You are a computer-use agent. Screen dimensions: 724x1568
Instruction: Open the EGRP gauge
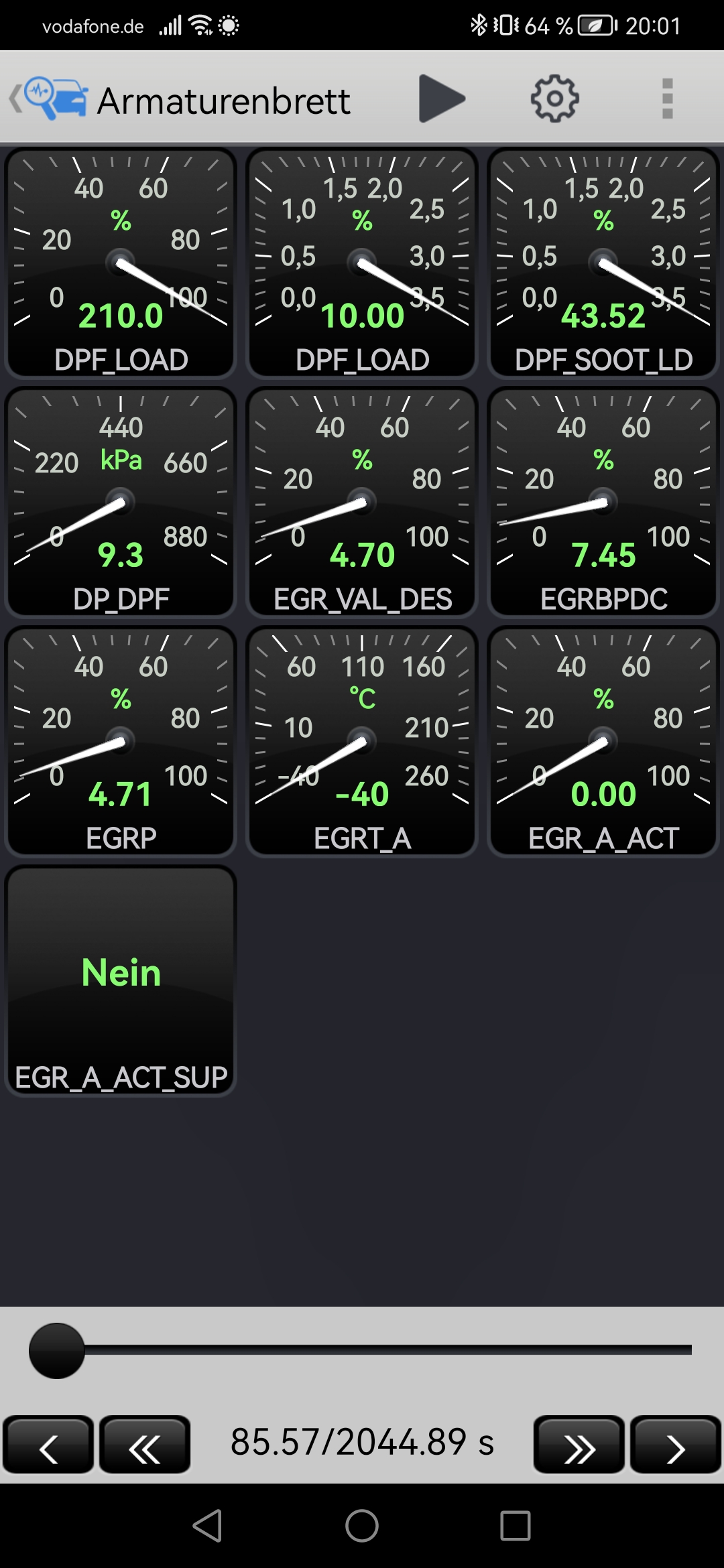[121, 741]
